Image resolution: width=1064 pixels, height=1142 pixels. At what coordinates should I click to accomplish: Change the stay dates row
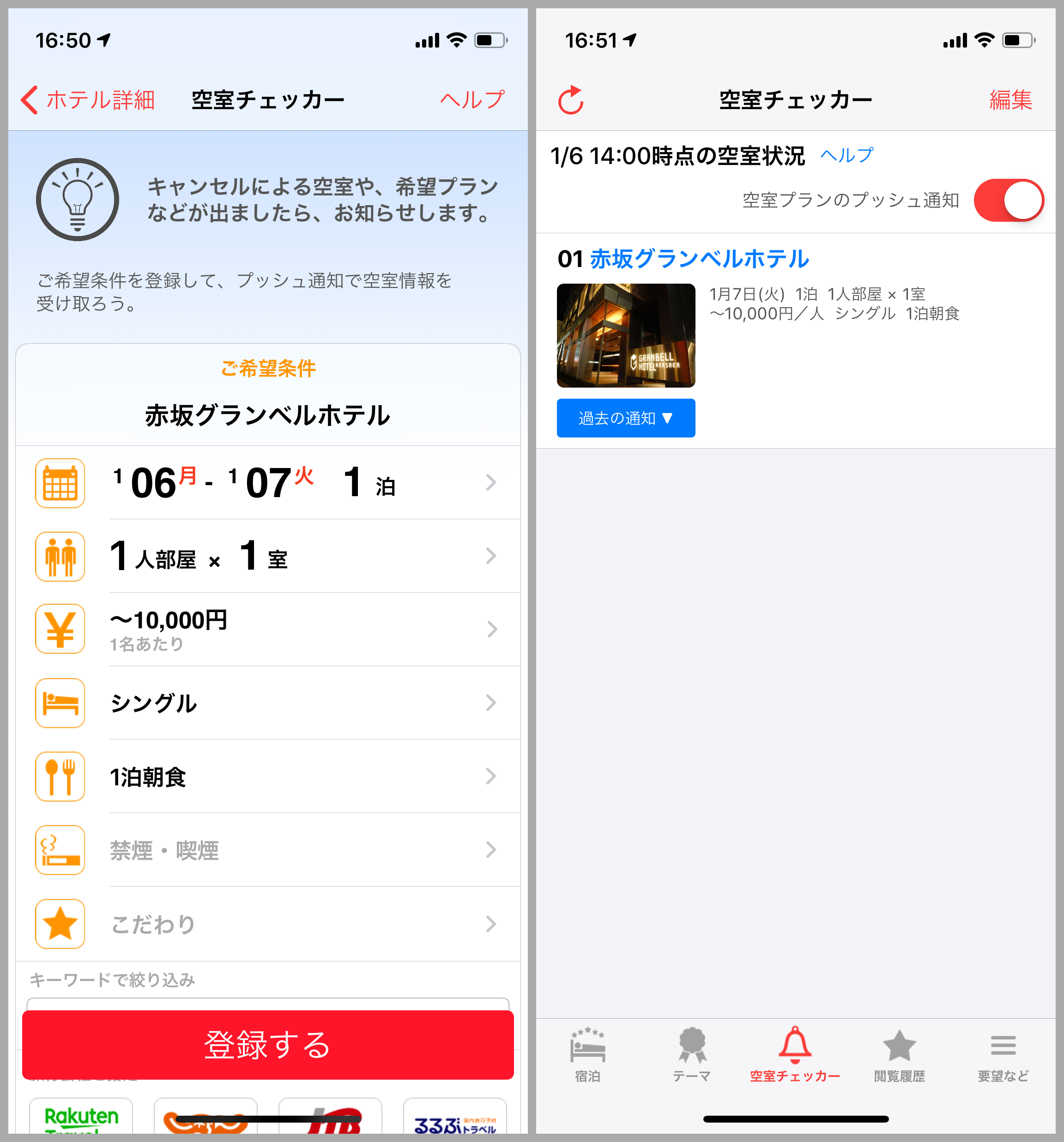coord(267,483)
